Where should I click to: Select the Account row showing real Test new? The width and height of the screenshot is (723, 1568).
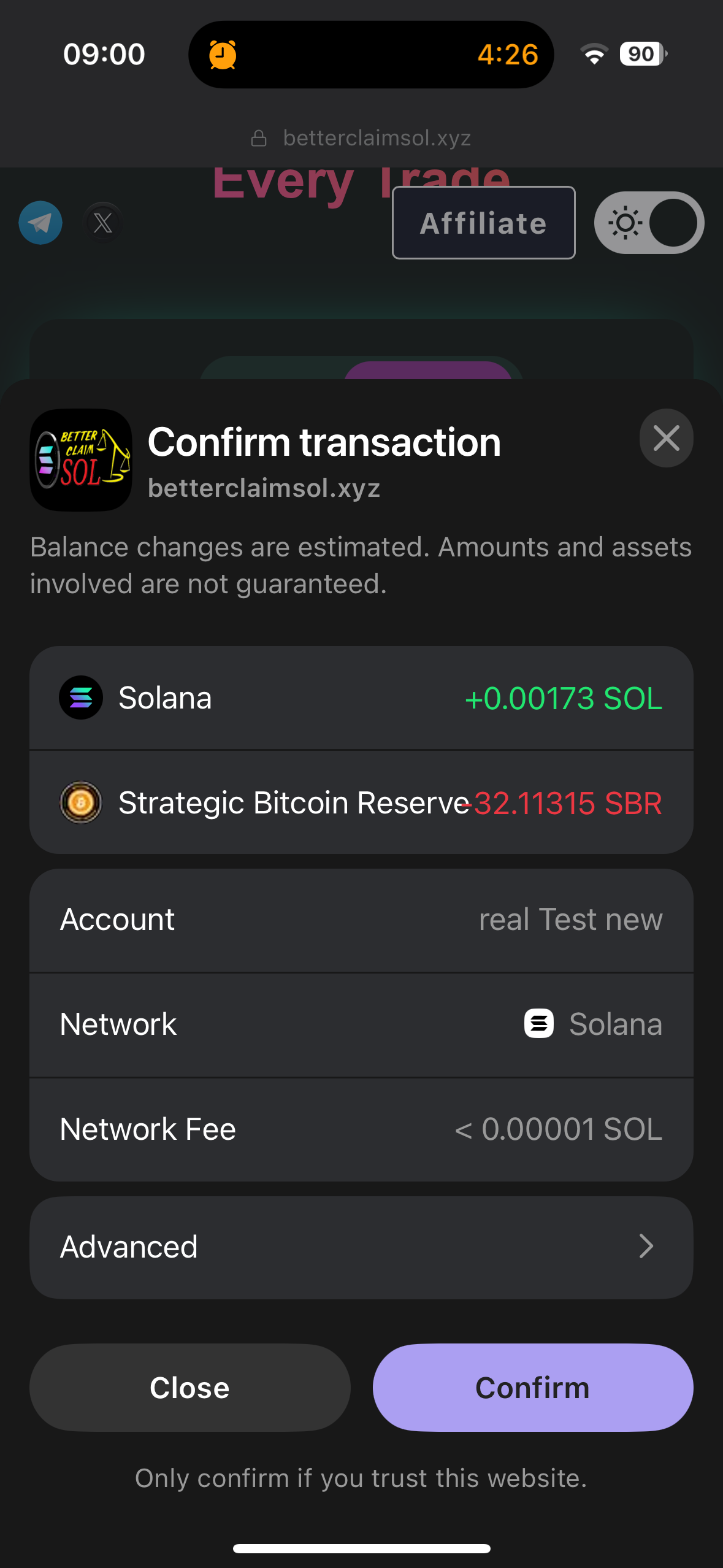point(361,918)
